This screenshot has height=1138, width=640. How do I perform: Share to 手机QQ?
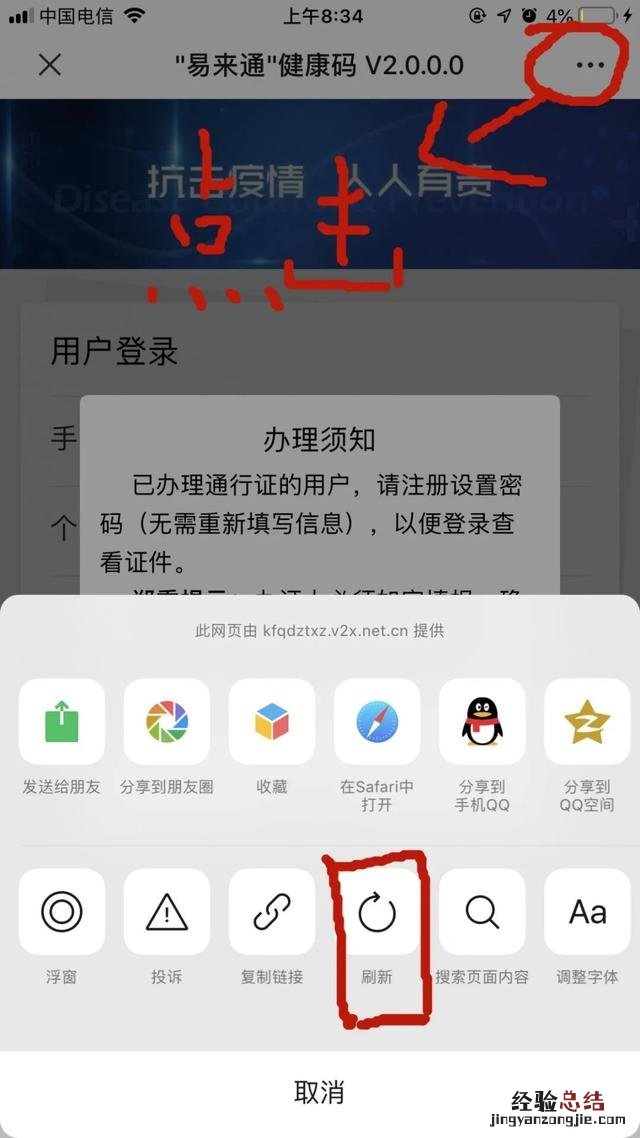click(482, 722)
